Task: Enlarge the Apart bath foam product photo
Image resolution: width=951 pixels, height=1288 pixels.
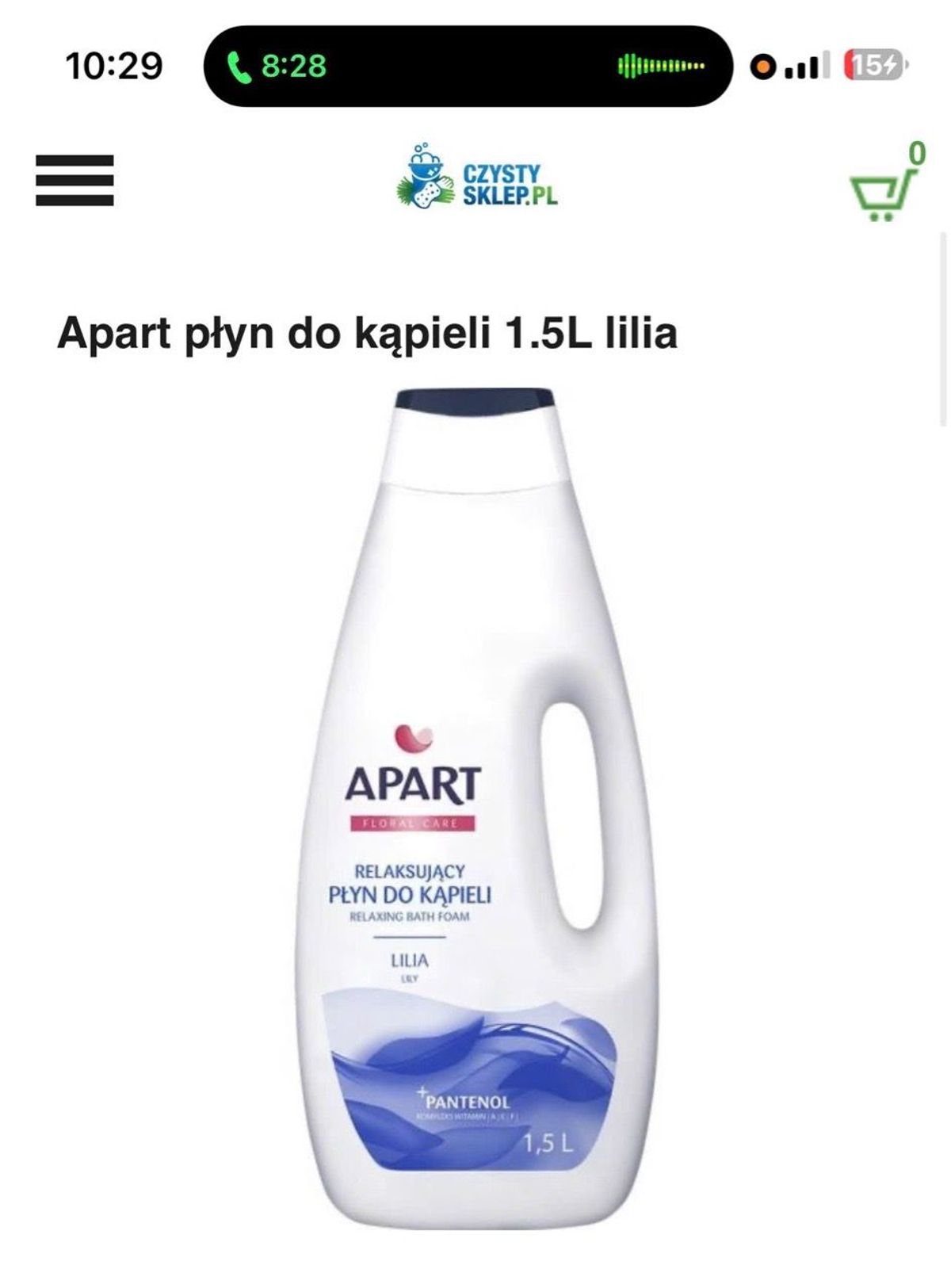Action: [475, 808]
